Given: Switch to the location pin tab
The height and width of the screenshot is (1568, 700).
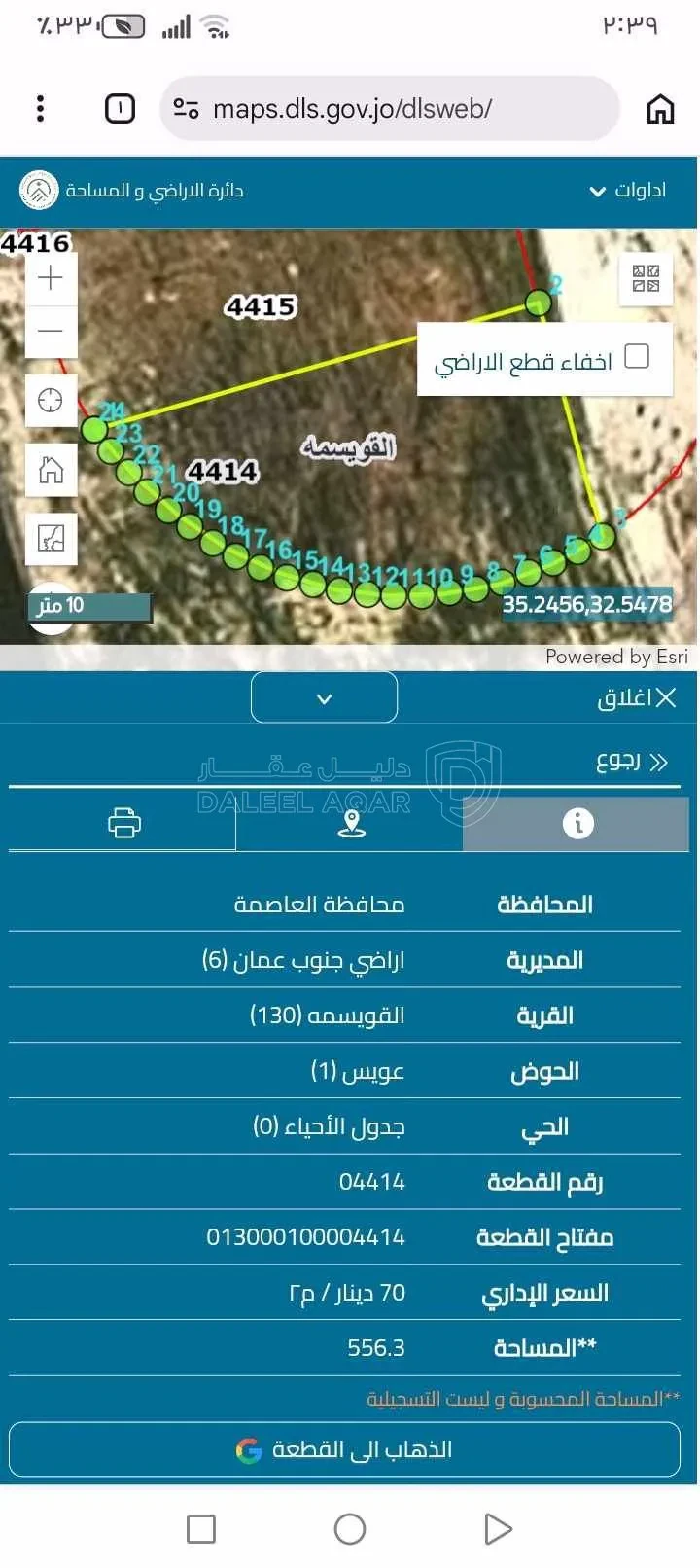Looking at the screenshot, I should 351,824.
